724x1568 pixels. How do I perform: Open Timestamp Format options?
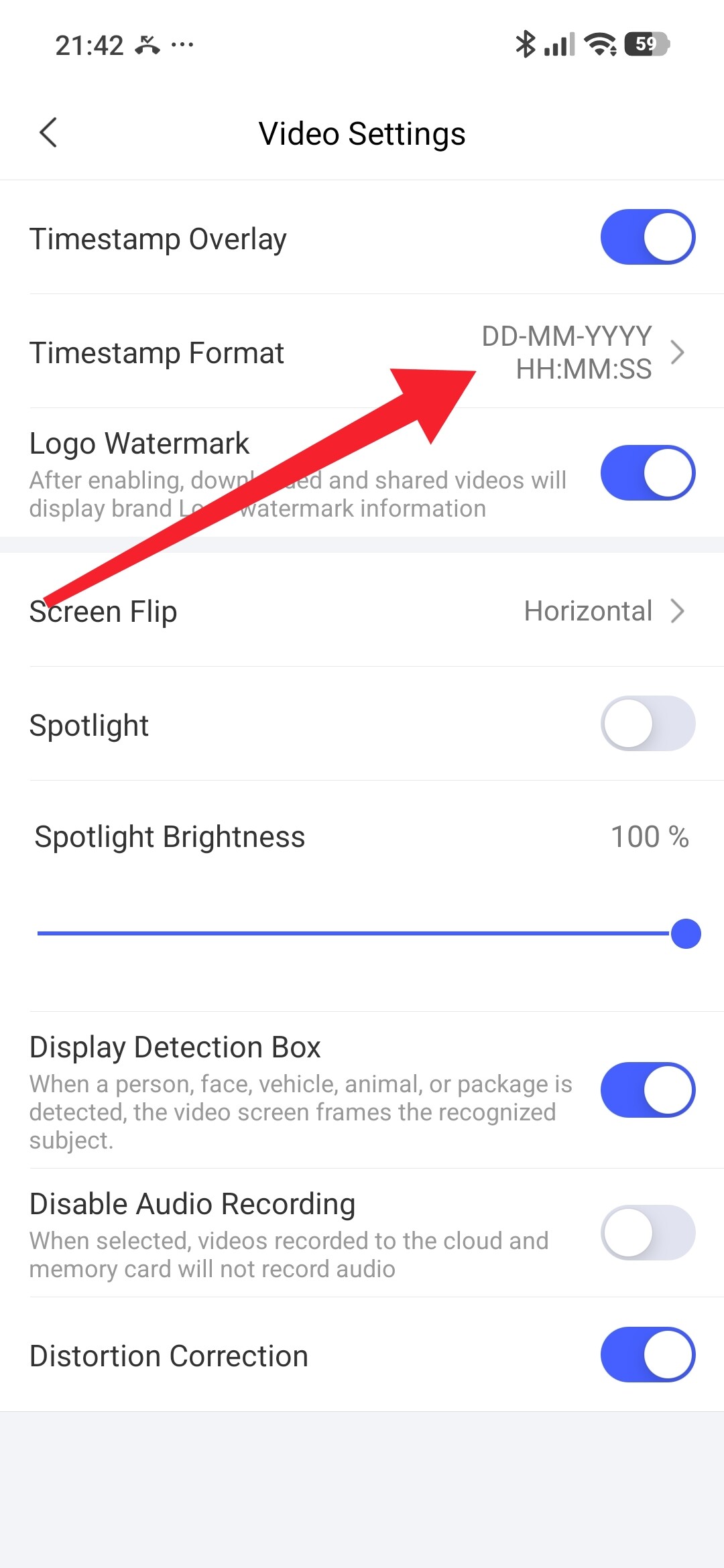(x=583, y=352)
